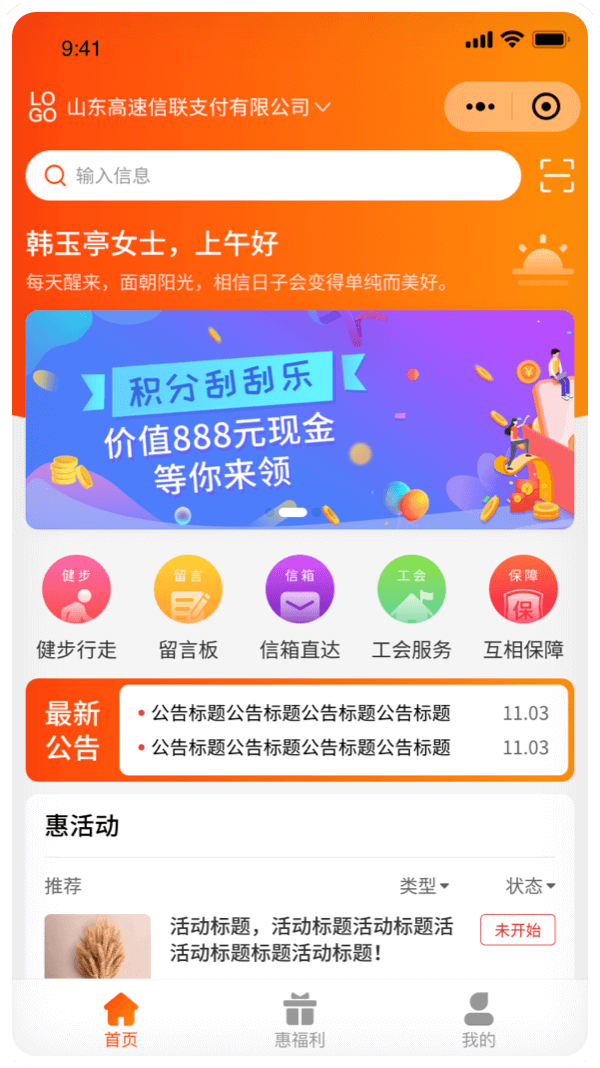The width and height of the screenshot is (600, 1068).
Task: Close the mini program via the circle button
Action: tap(546, 107)
